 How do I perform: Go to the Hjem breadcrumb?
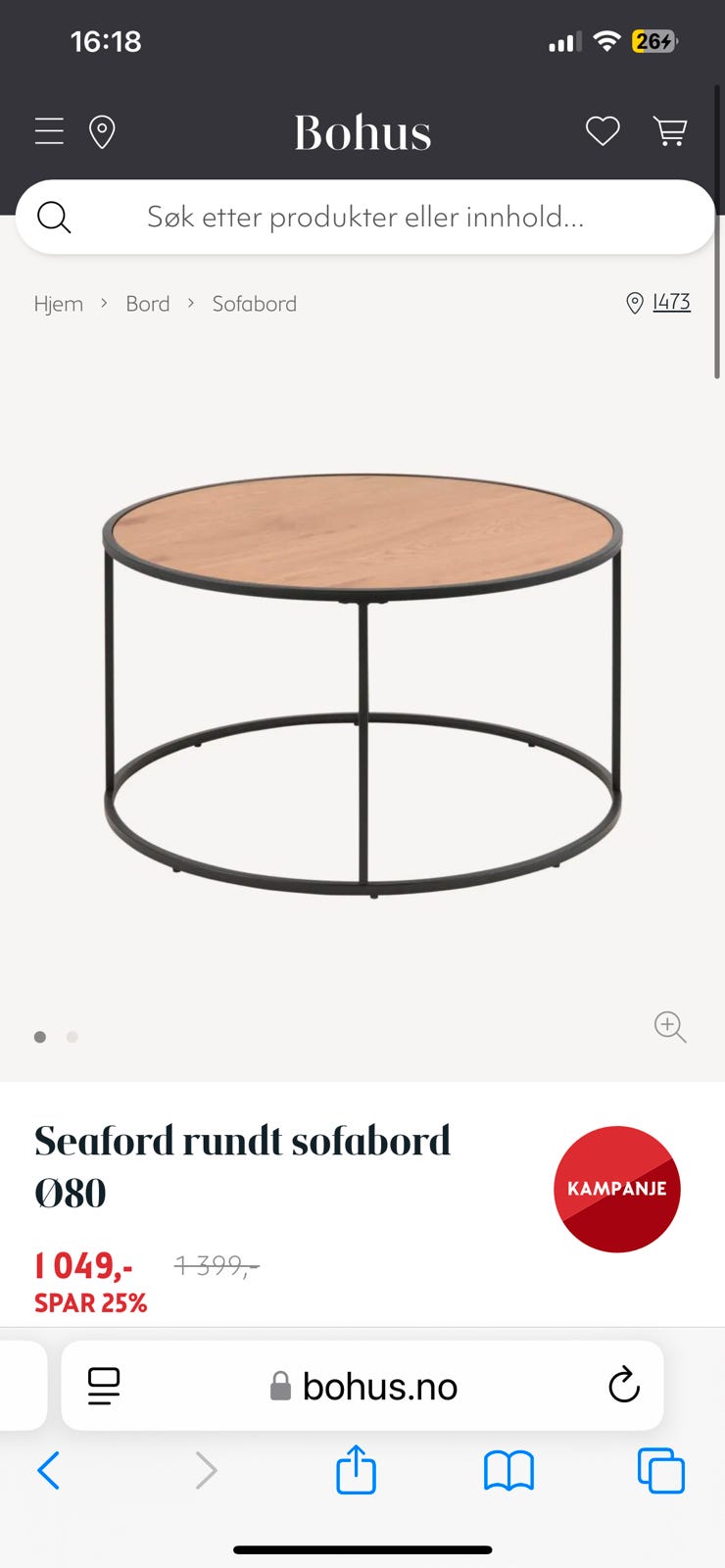pyautogui.click(x=59, y=304)
